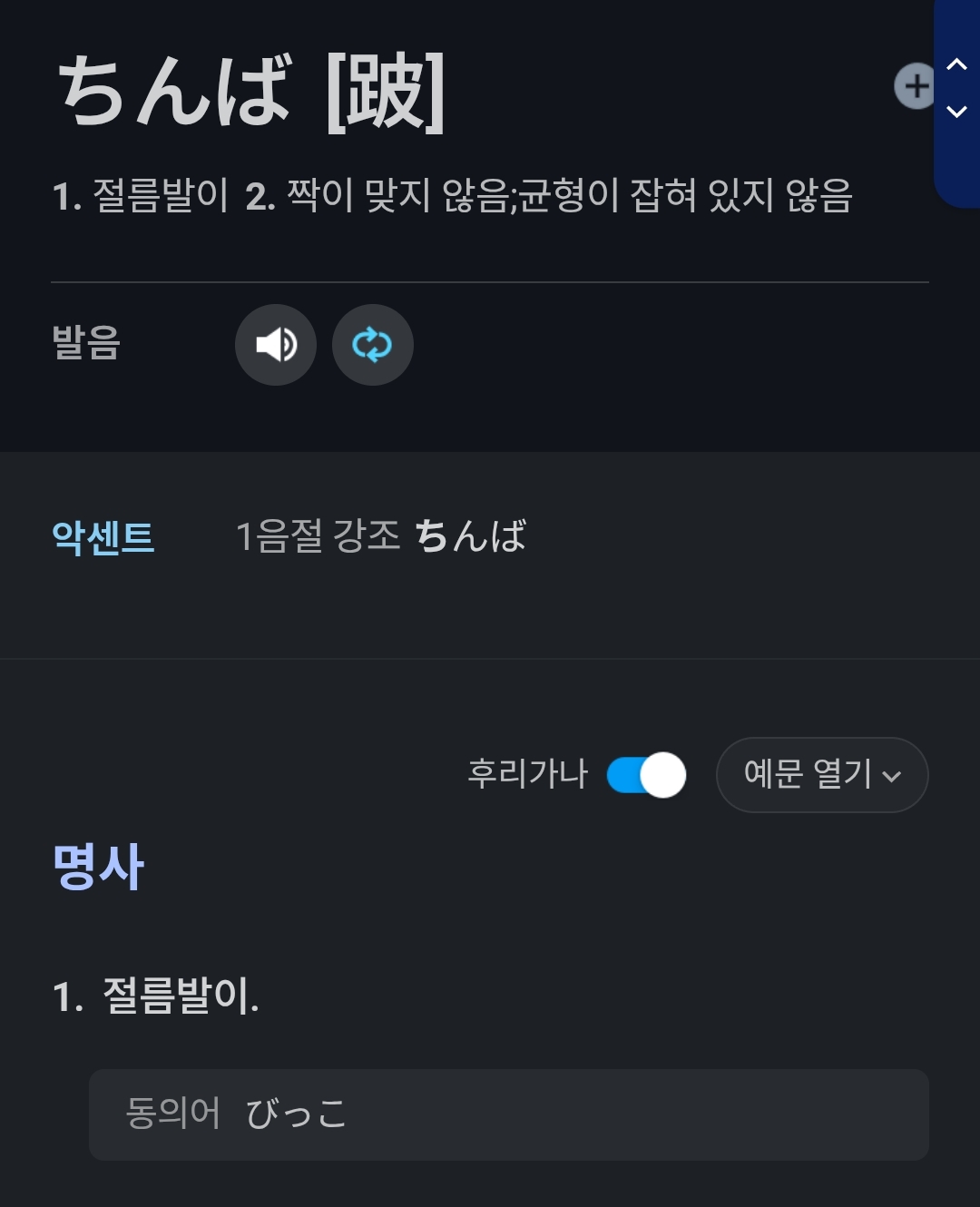Tap the repeat pronunciation icon
The image size is (980, 1207).
click(x=372, y=345)
